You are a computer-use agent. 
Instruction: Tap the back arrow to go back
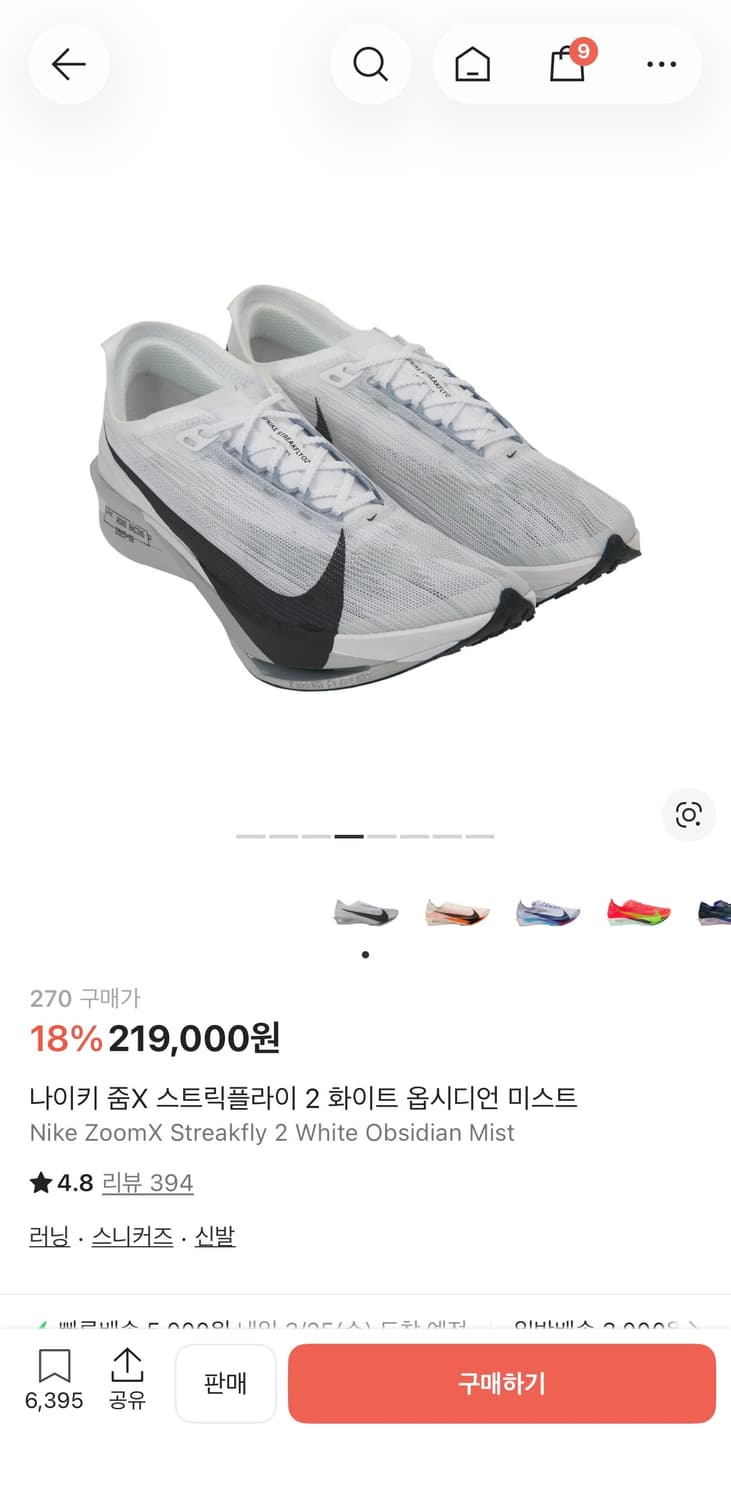(68, 63)
